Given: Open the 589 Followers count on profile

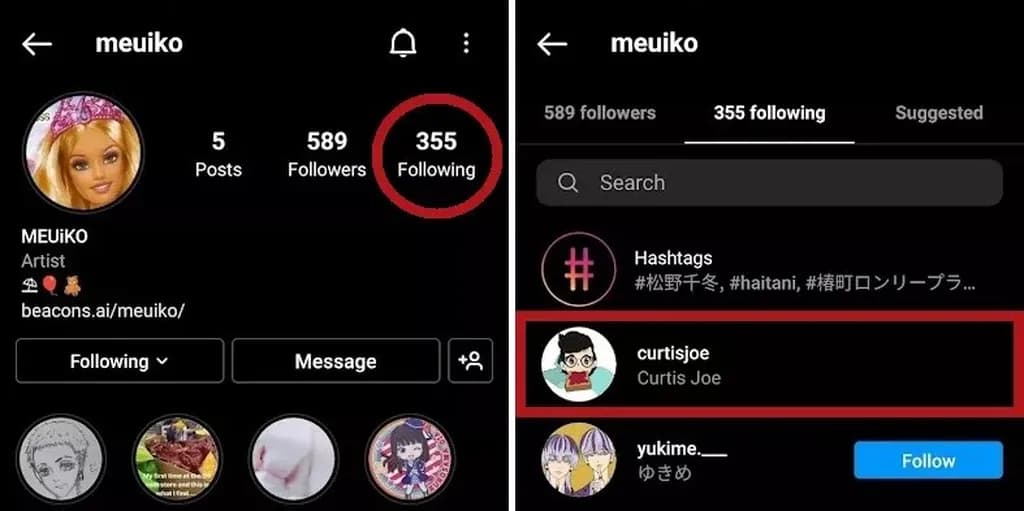Looking at the screenshot, I should click(327, 154).
